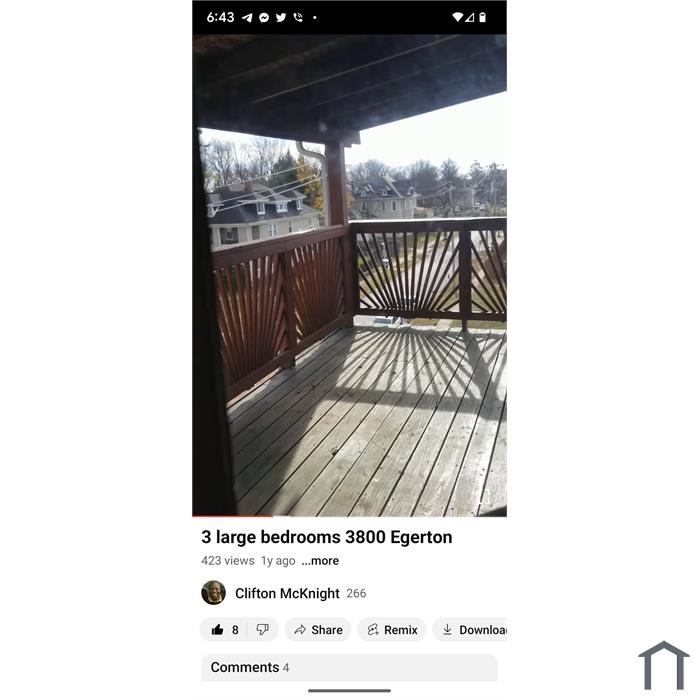Tap the video player to show controls
The height and width of the screenshot is (700, 700).
pyautogui.click(x=349, y=275)
